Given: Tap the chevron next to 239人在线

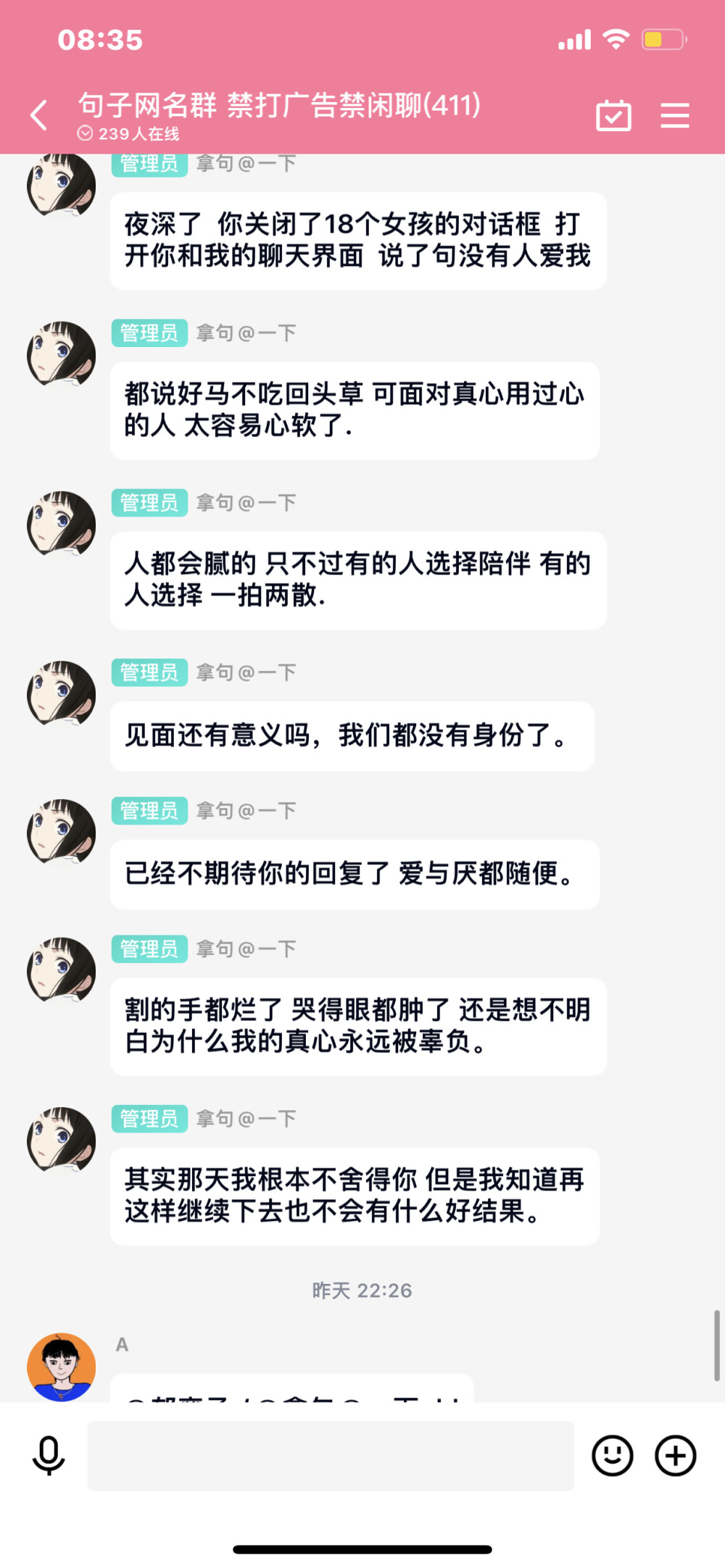Looking at the screenshot, I should pos(86,133).
